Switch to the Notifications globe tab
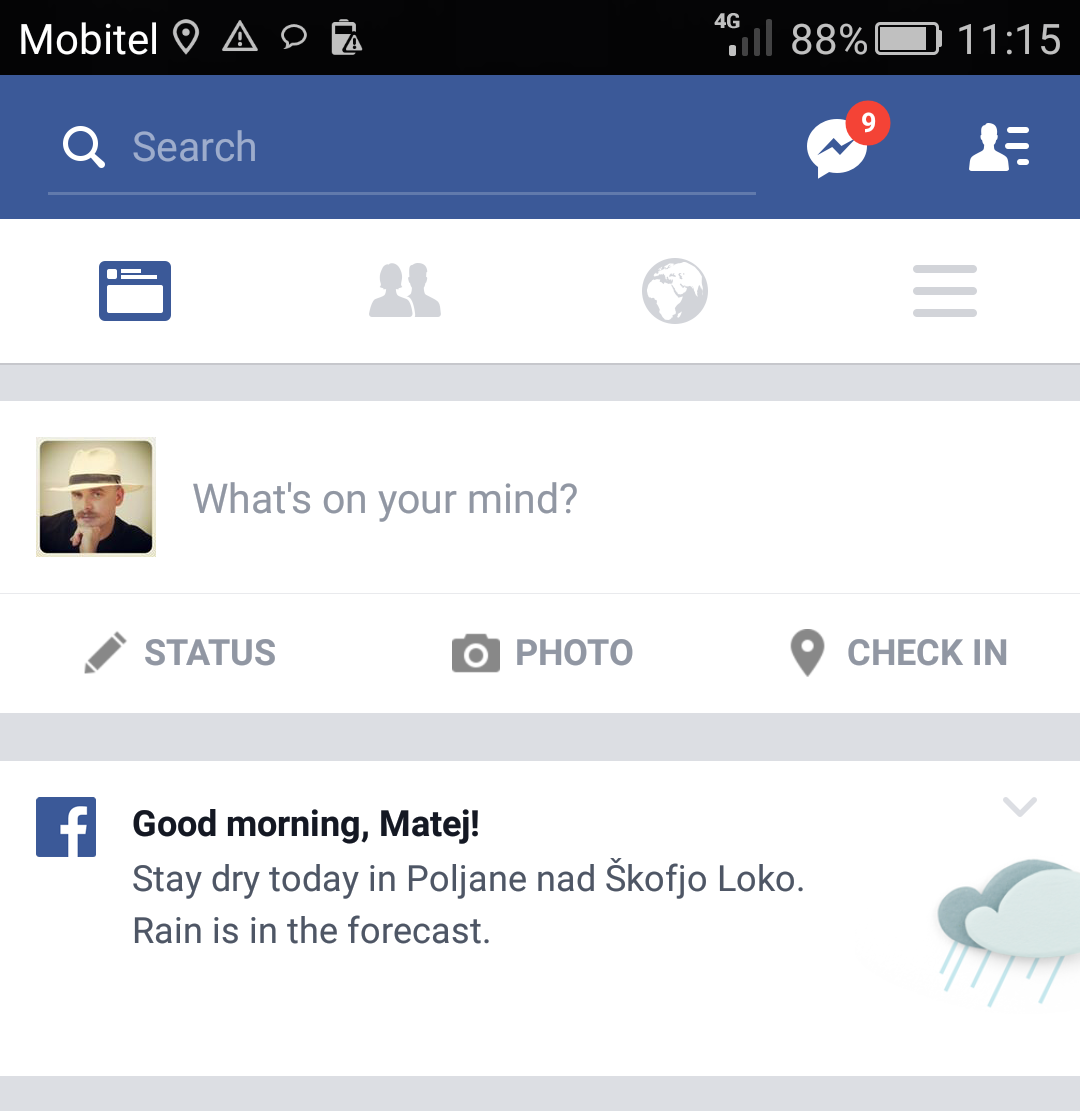This screenshot has width=1080, height=1111. point(675,291)
